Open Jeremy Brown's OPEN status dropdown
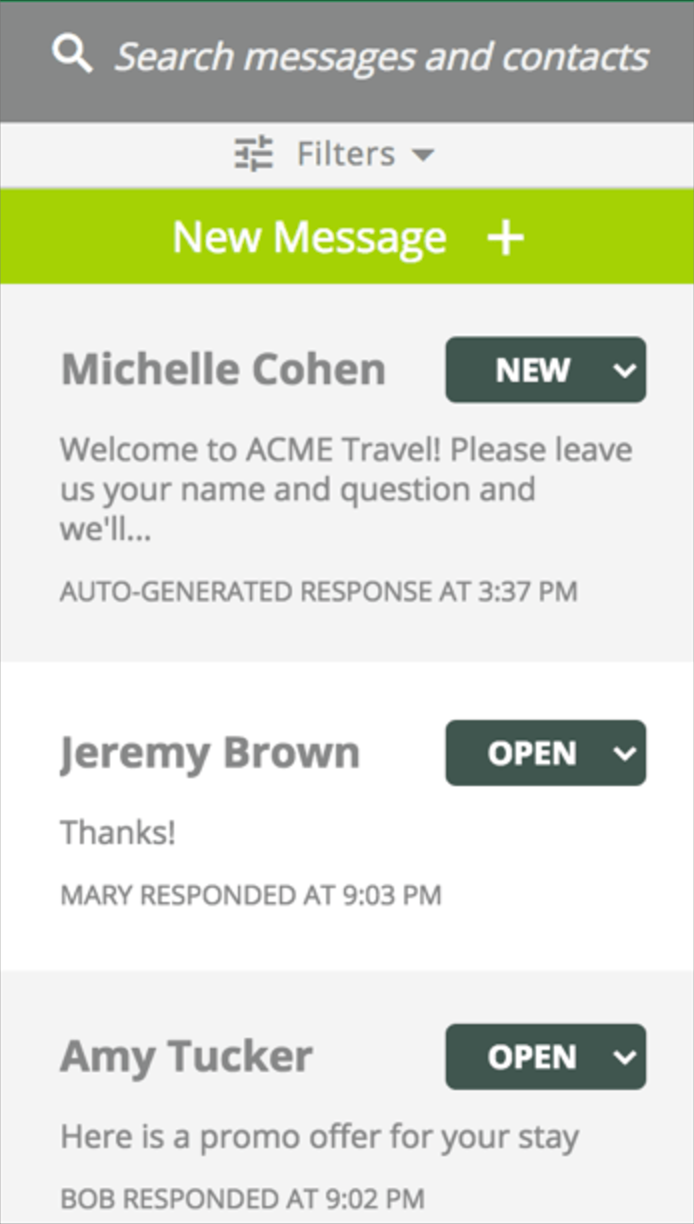 pos(545,753)
